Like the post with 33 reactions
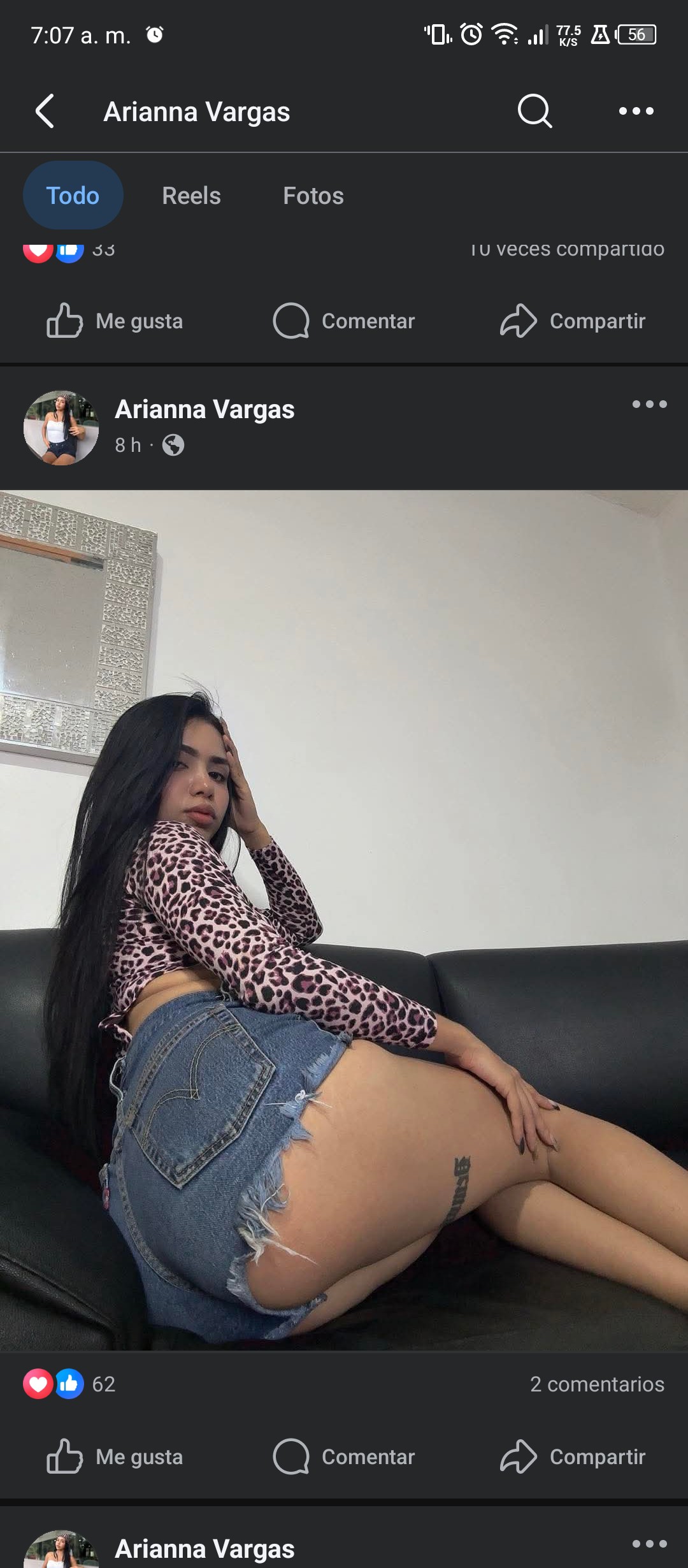688x1568 pixels. [x=115, y=321]
